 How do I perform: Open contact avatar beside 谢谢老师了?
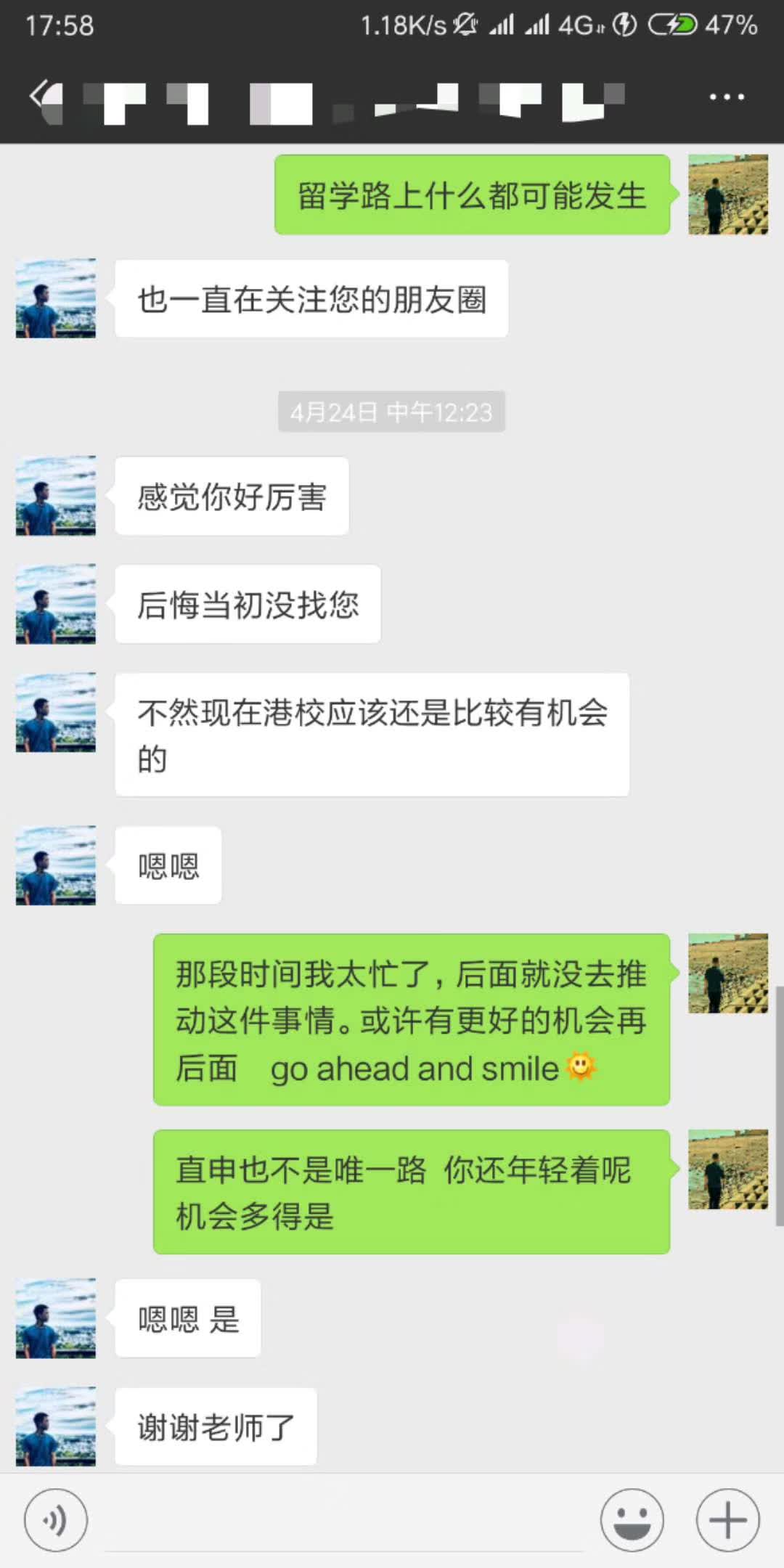pos(56,1426)
